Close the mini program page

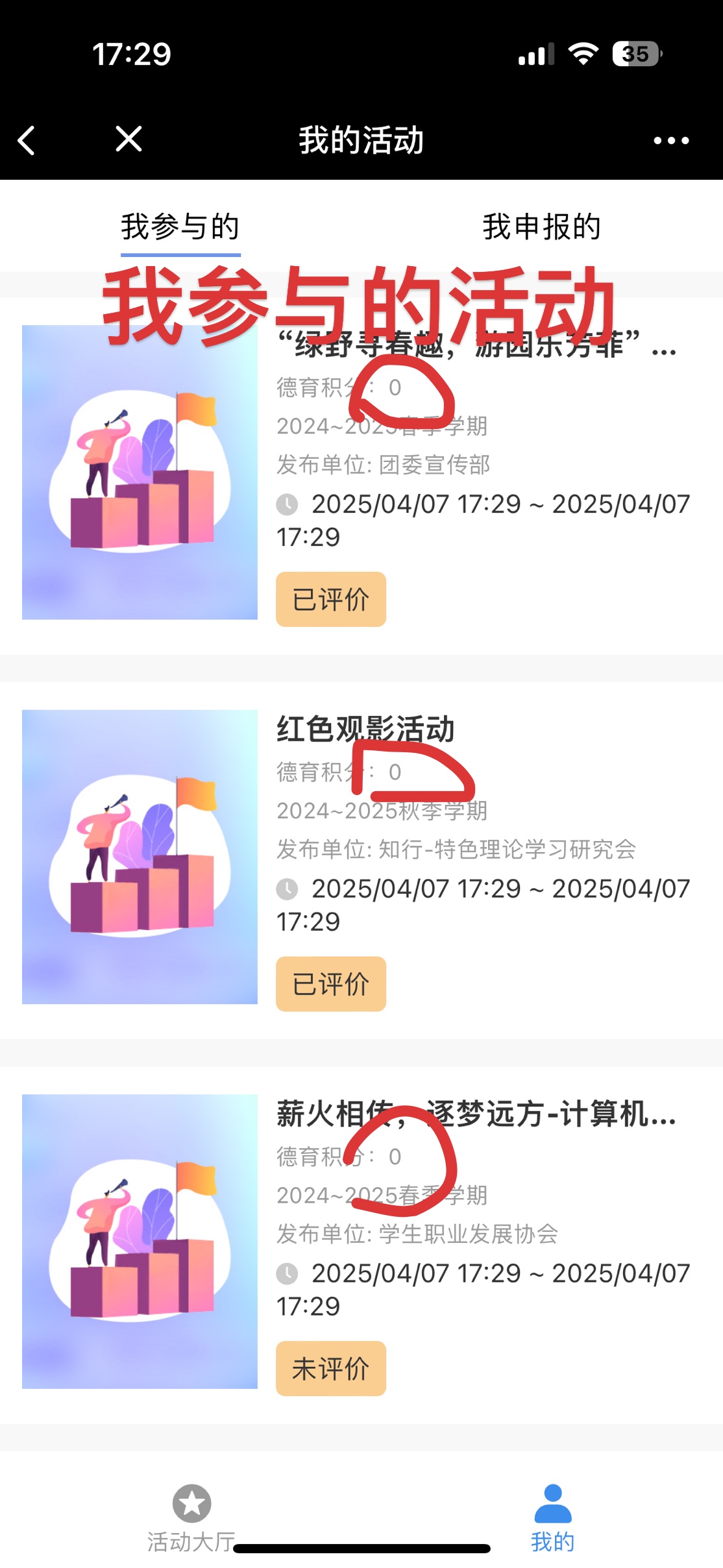[129, 139]
